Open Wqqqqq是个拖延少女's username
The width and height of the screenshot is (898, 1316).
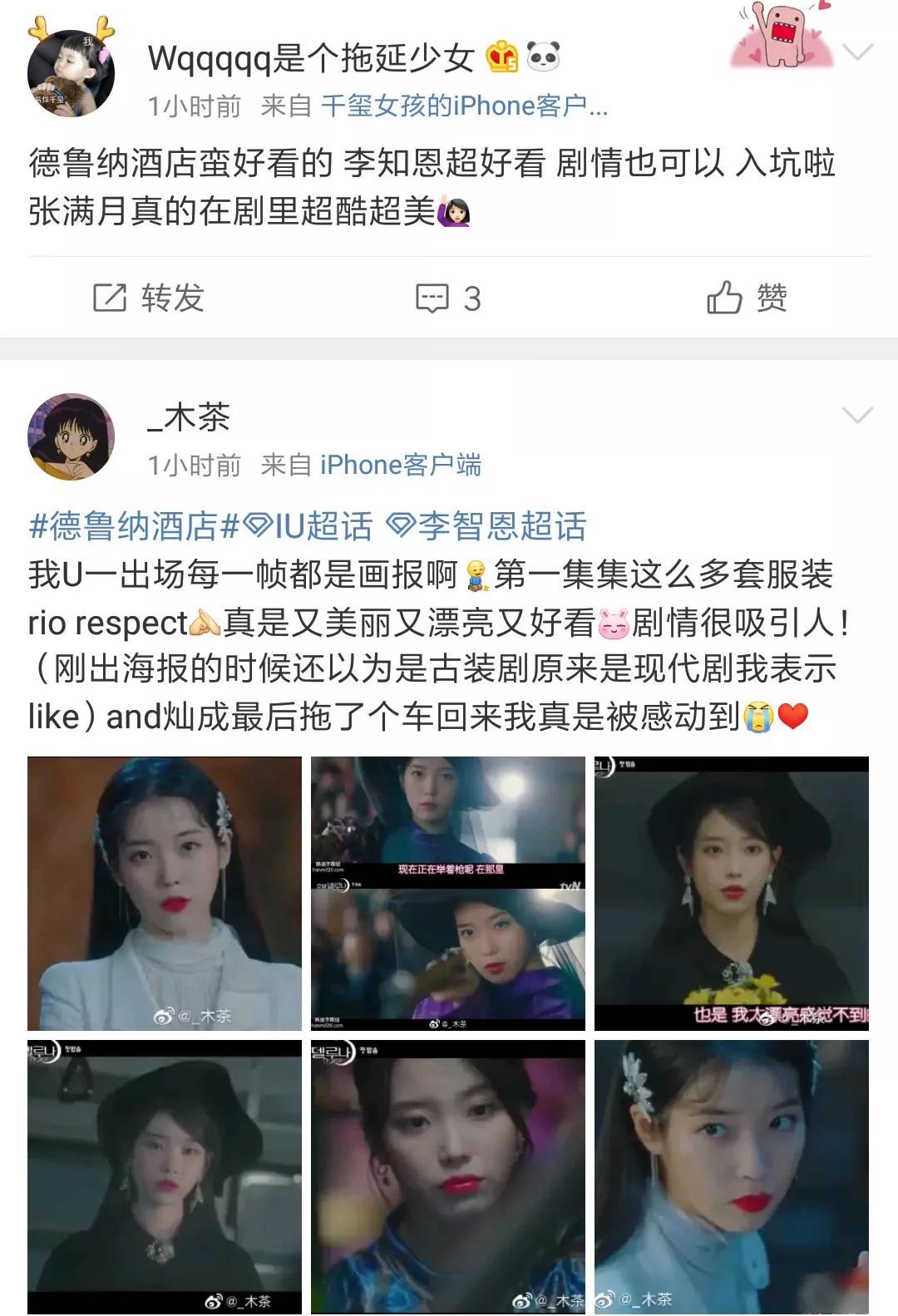pyautogui.click(x=310, y=58)
